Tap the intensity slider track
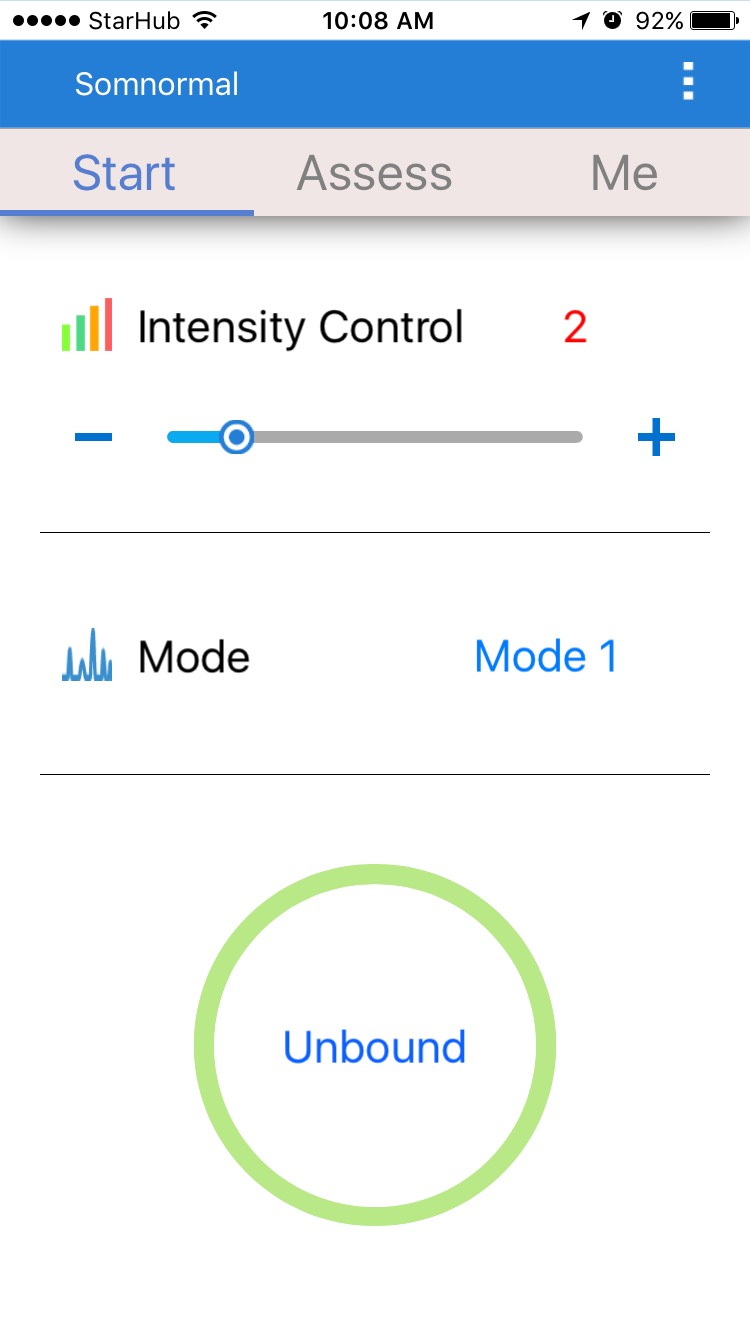Viewport: 750px width, 1334px height. pos(375,437)
